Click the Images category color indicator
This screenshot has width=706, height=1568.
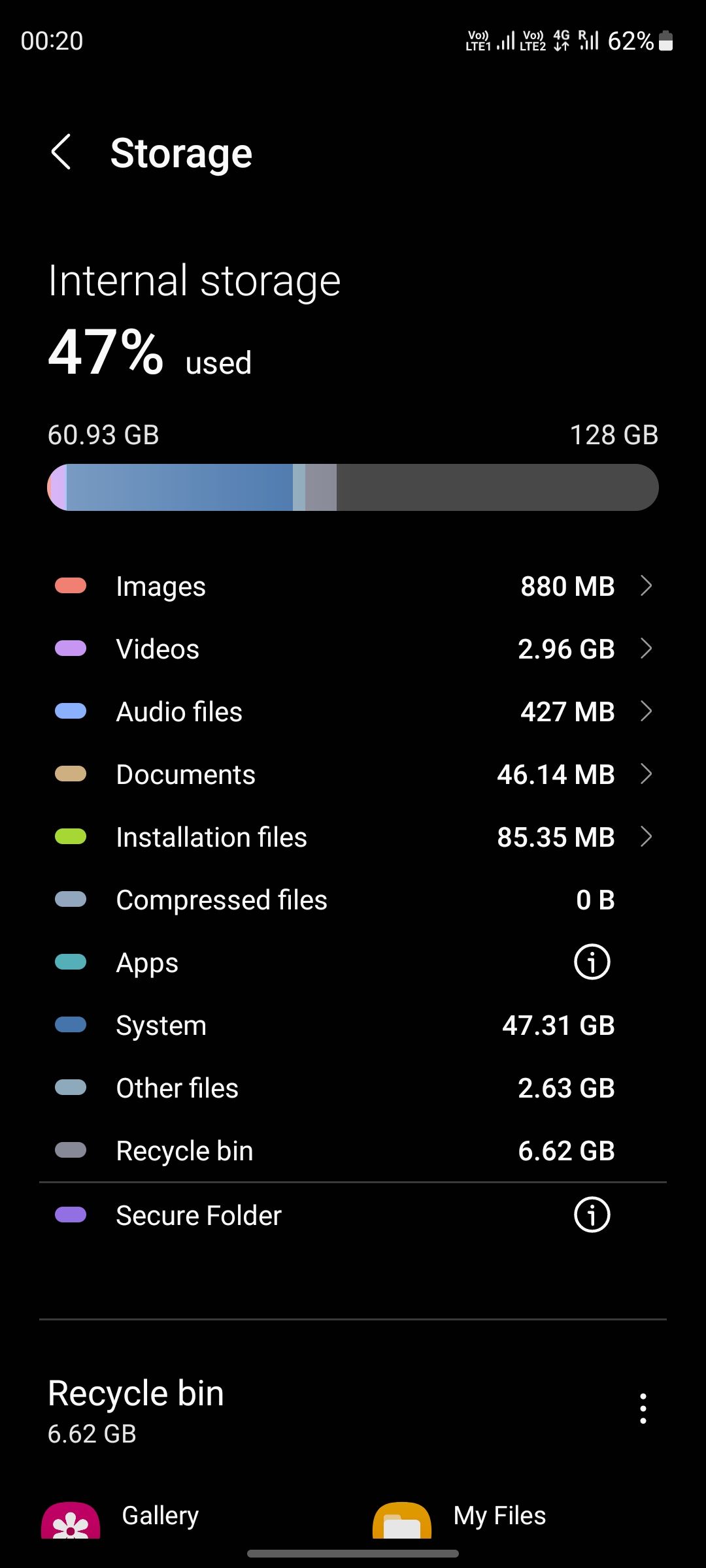tap(70, 585)
